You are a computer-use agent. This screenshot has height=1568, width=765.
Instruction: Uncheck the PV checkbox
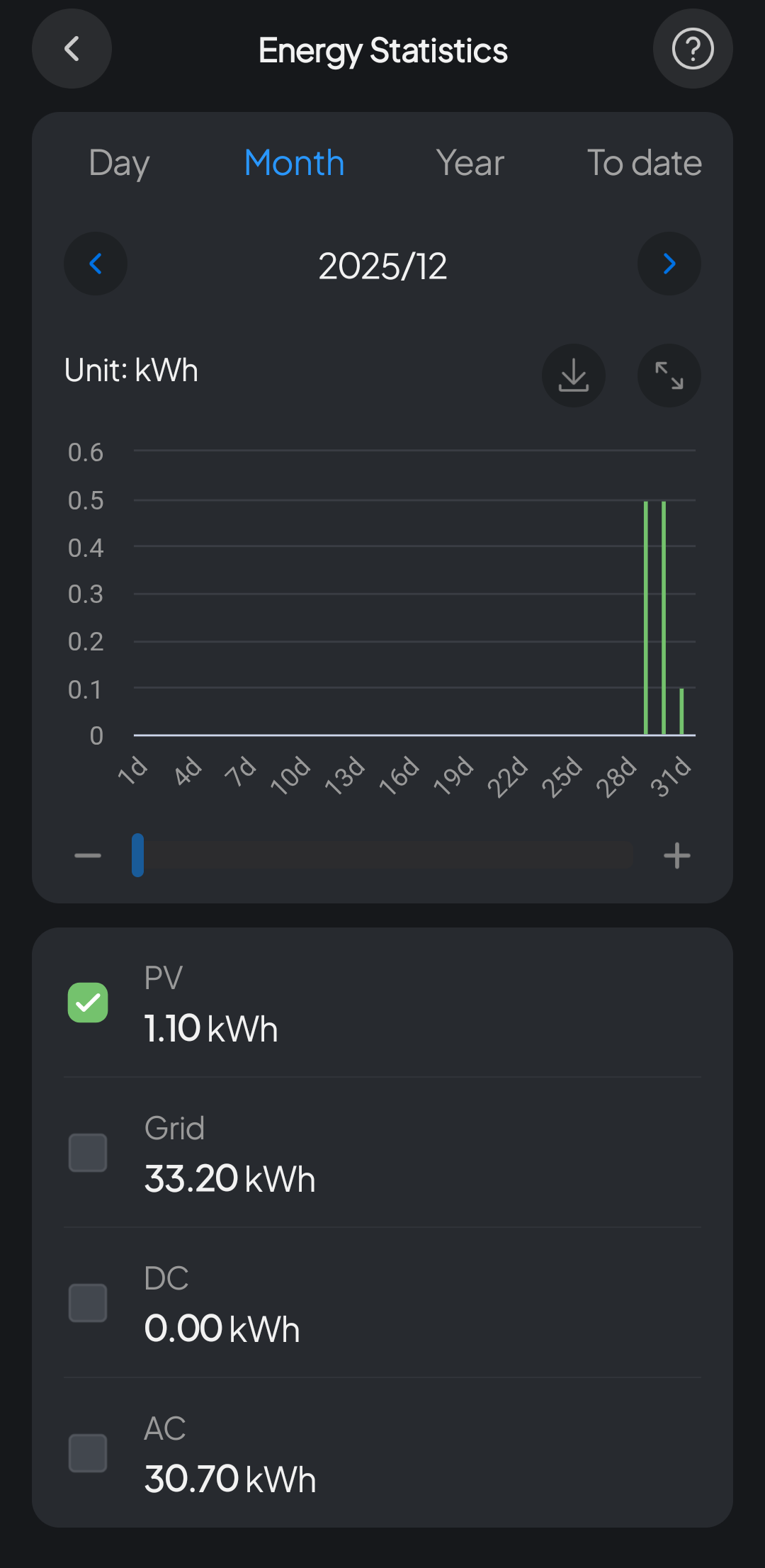(x=88, y=1003)
